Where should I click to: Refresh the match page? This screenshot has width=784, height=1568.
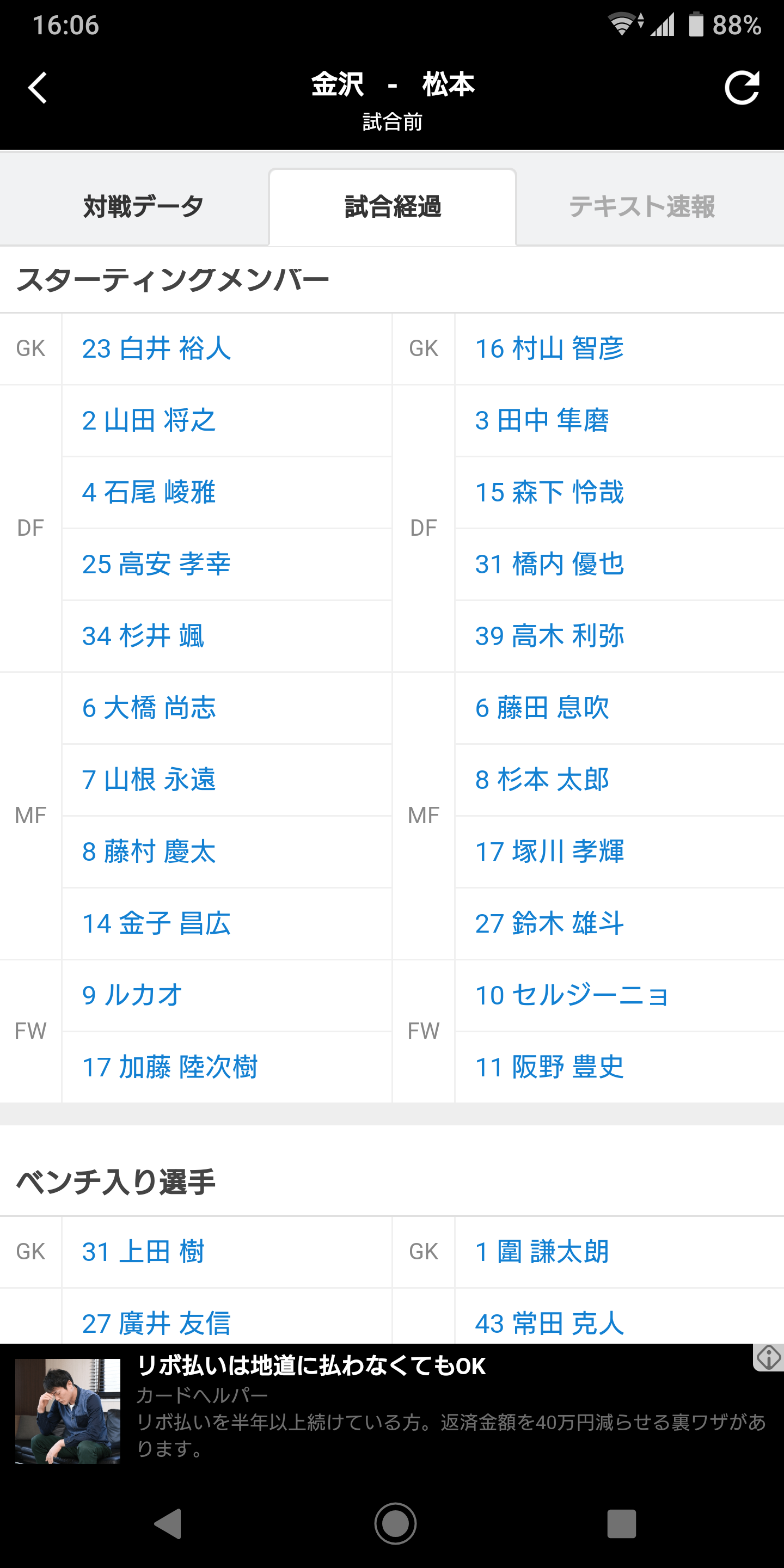742,88
